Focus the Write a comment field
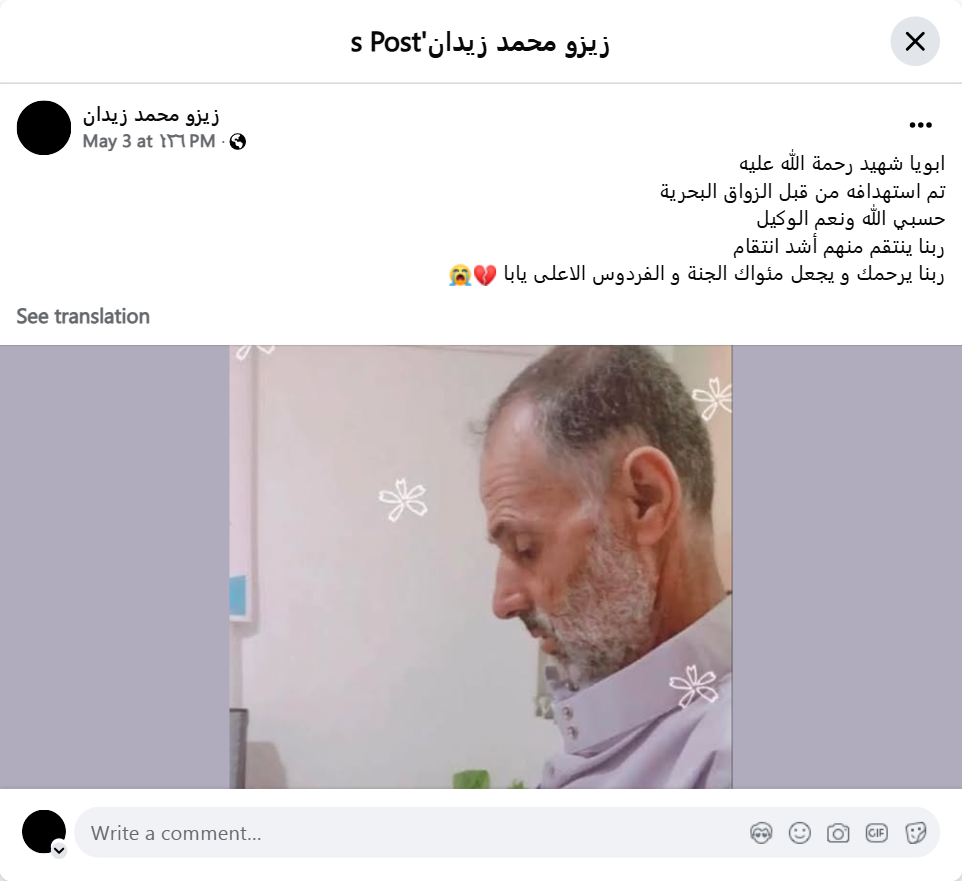962x881 pixels. 400,833
